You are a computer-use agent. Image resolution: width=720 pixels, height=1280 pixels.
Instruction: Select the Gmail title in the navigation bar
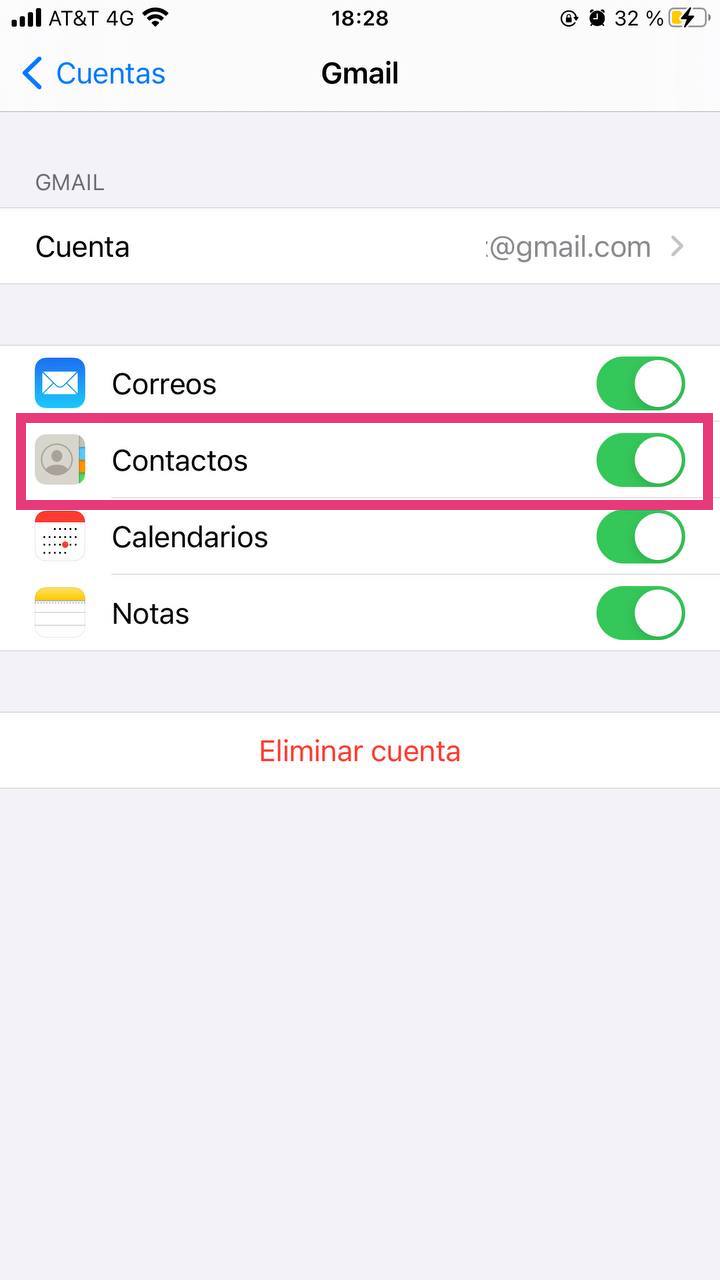pos(359,72)
